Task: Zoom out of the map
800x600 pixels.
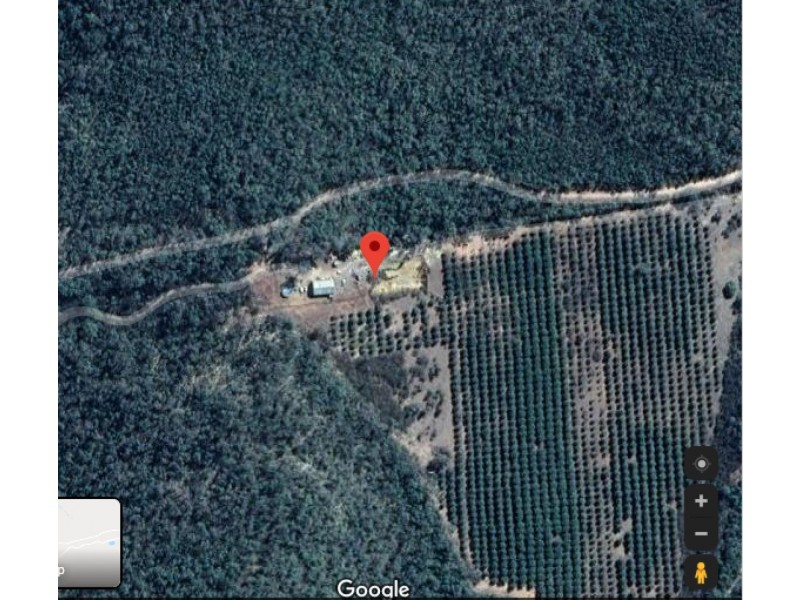Action: click(701, 533)
